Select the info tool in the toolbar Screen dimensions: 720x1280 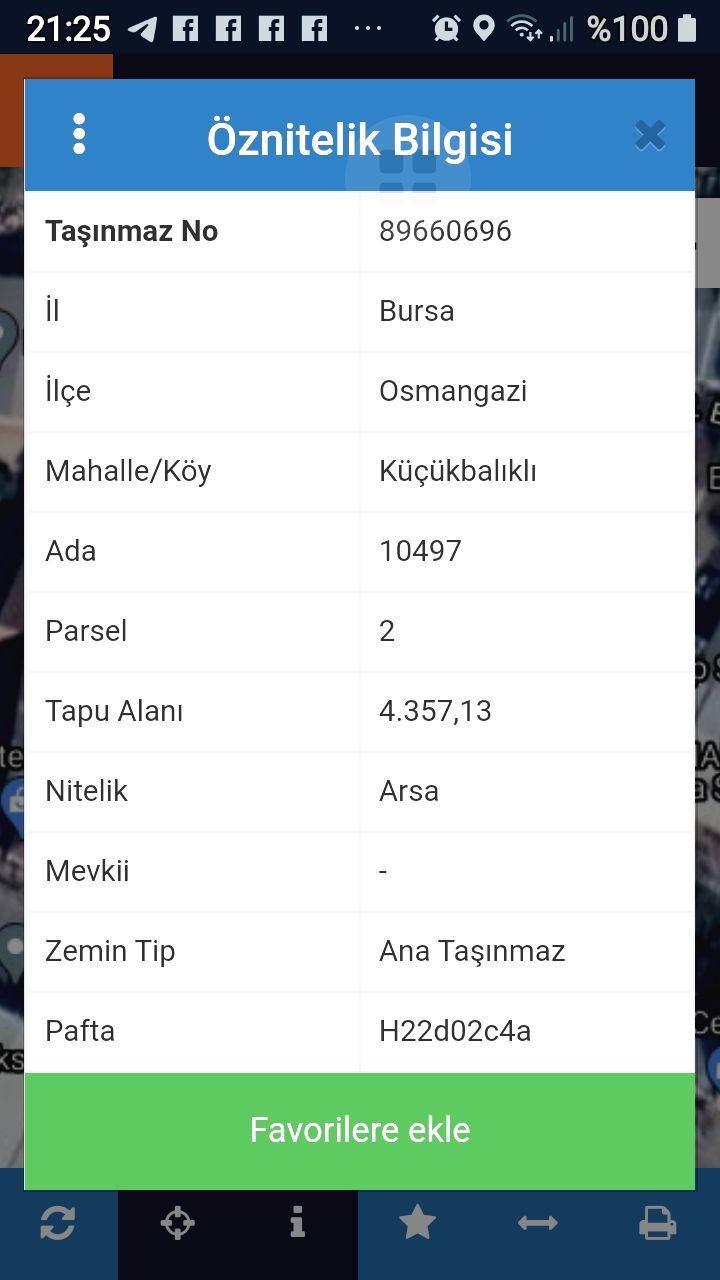(x=297, y=1222)
